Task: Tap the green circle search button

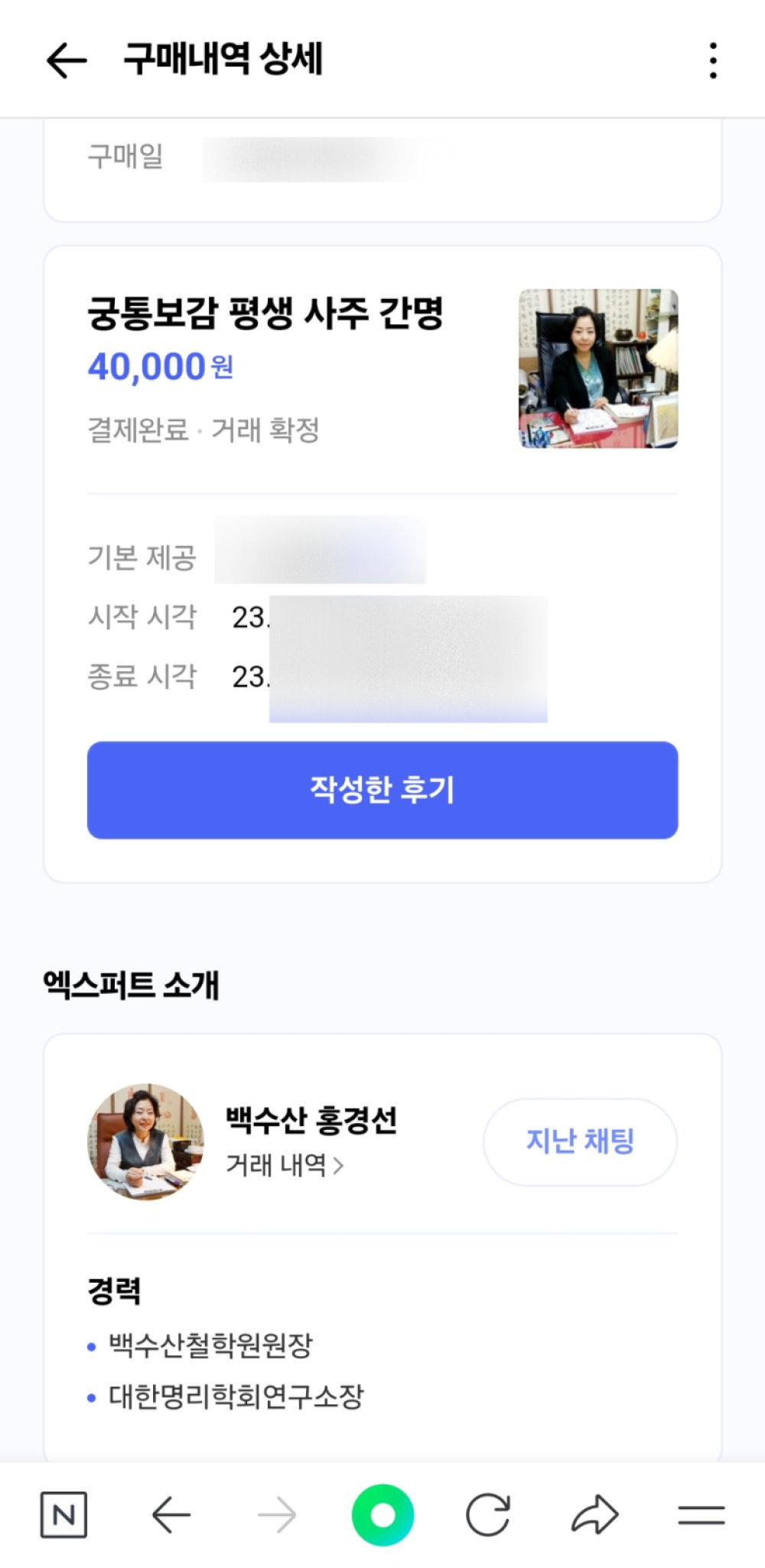Action: point(382,1514)
